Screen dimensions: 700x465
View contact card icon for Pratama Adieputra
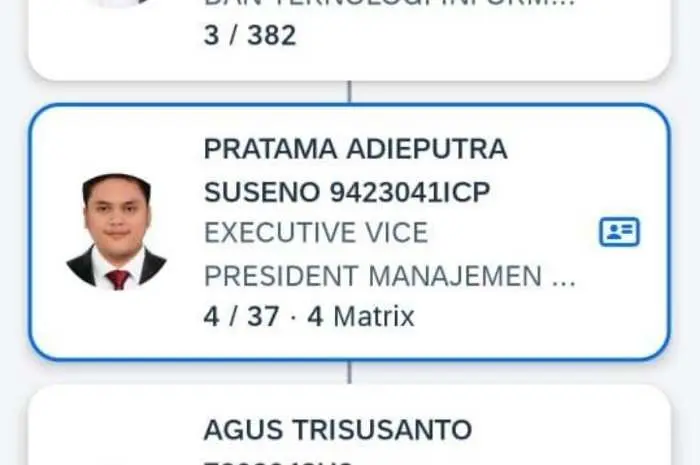click(x=619, y=233)
